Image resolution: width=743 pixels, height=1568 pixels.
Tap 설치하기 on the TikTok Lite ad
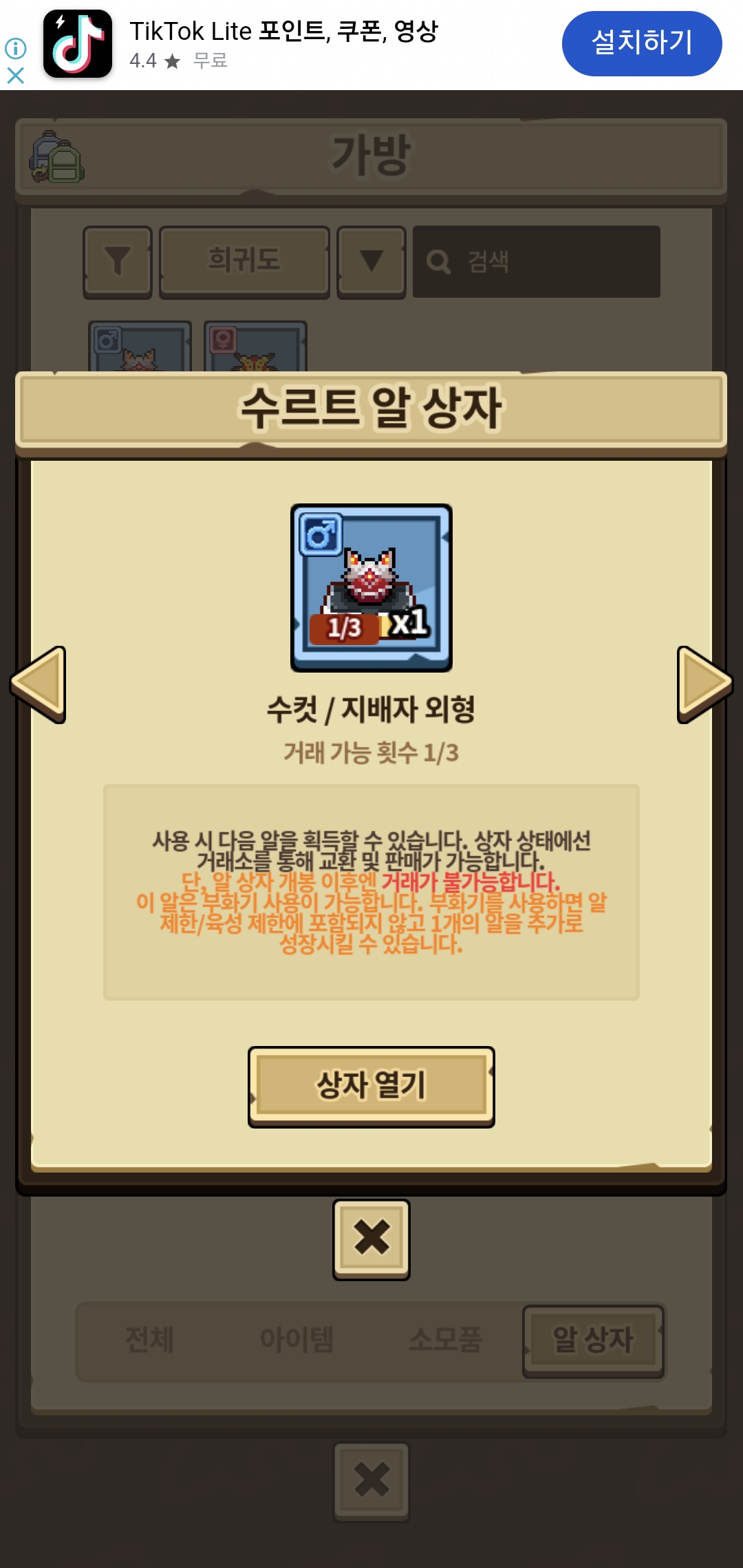click(x=642, y=43)
